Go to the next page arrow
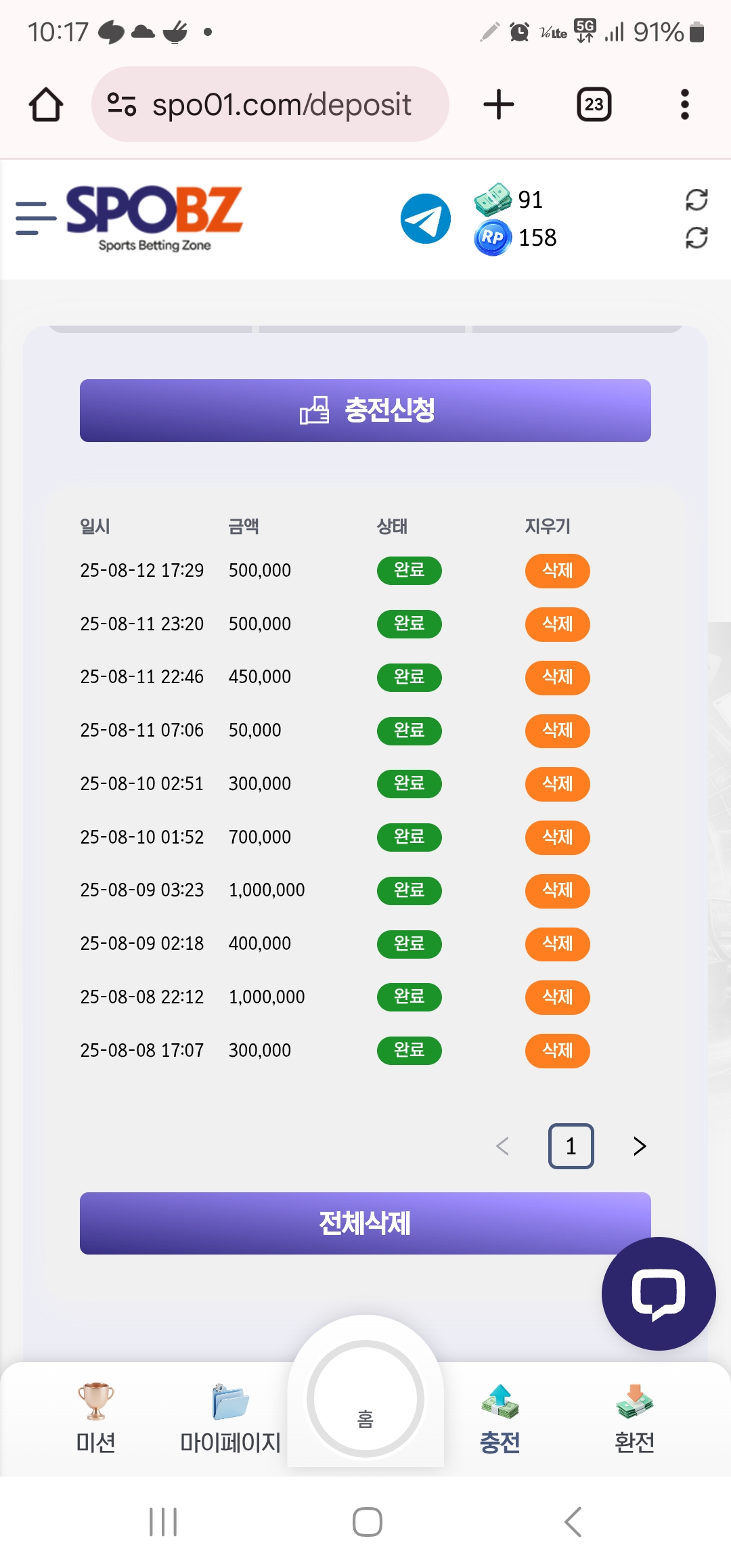This screenshot has height=1568, width=731. click(640, 1146)
